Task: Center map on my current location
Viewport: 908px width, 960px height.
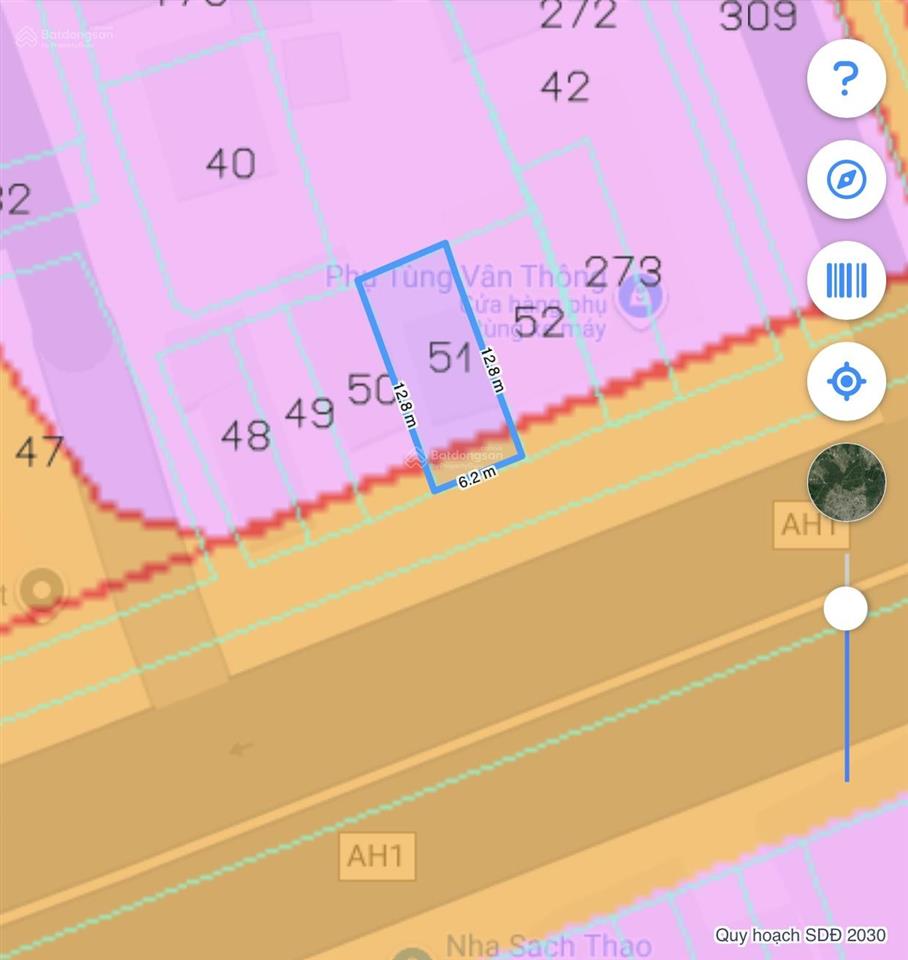Action: (x=846, y=382)
